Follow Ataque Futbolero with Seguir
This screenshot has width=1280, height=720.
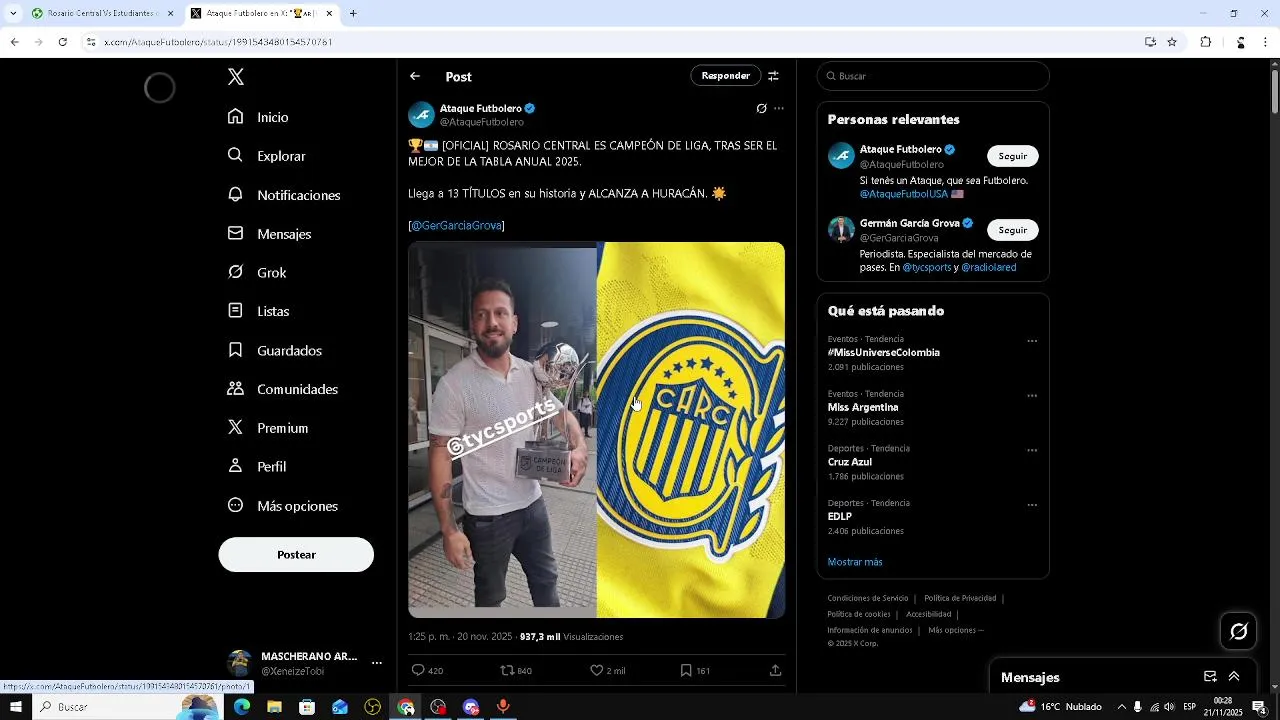1012,156
